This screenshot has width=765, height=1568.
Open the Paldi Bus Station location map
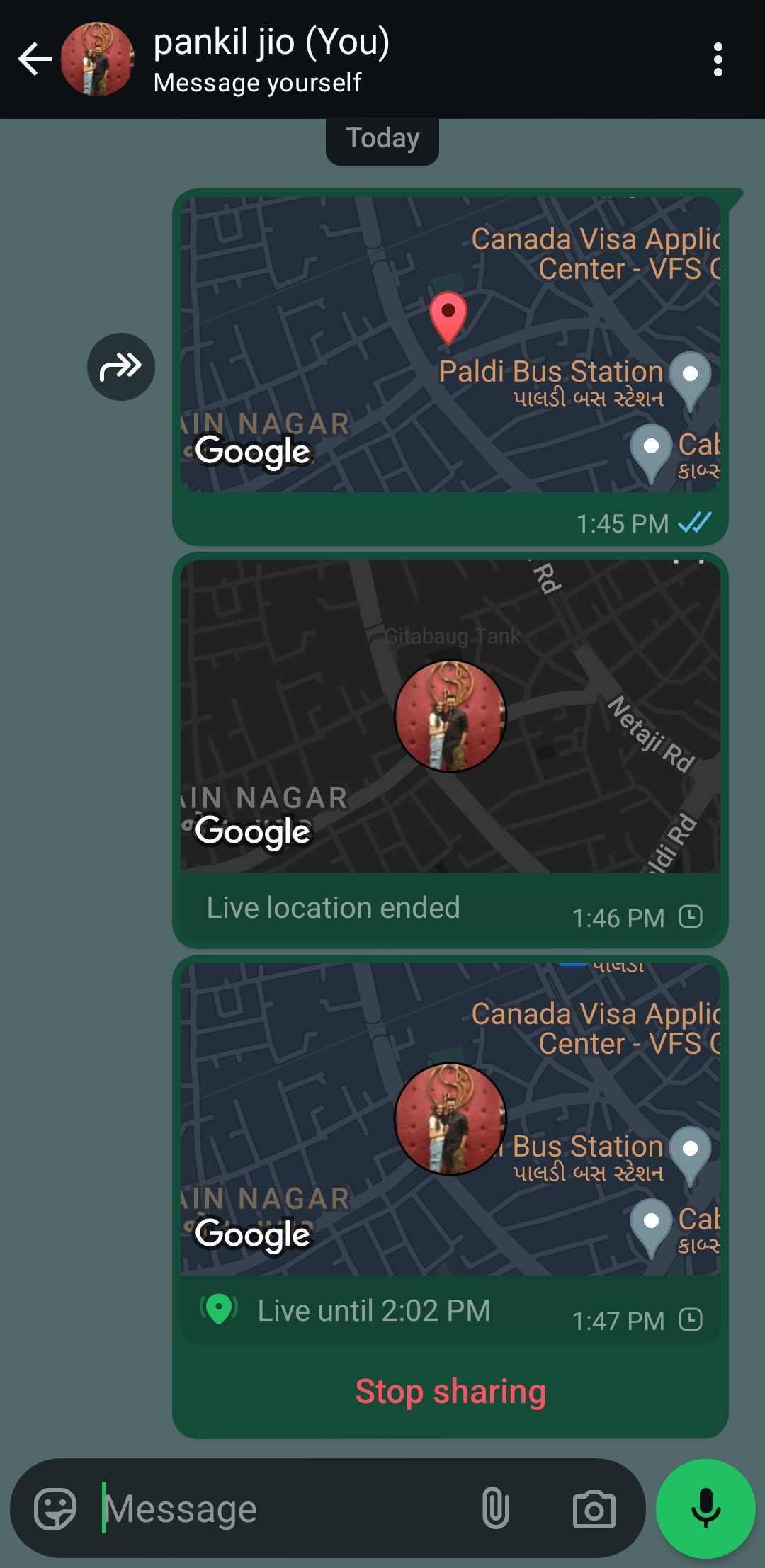(450, 345)
